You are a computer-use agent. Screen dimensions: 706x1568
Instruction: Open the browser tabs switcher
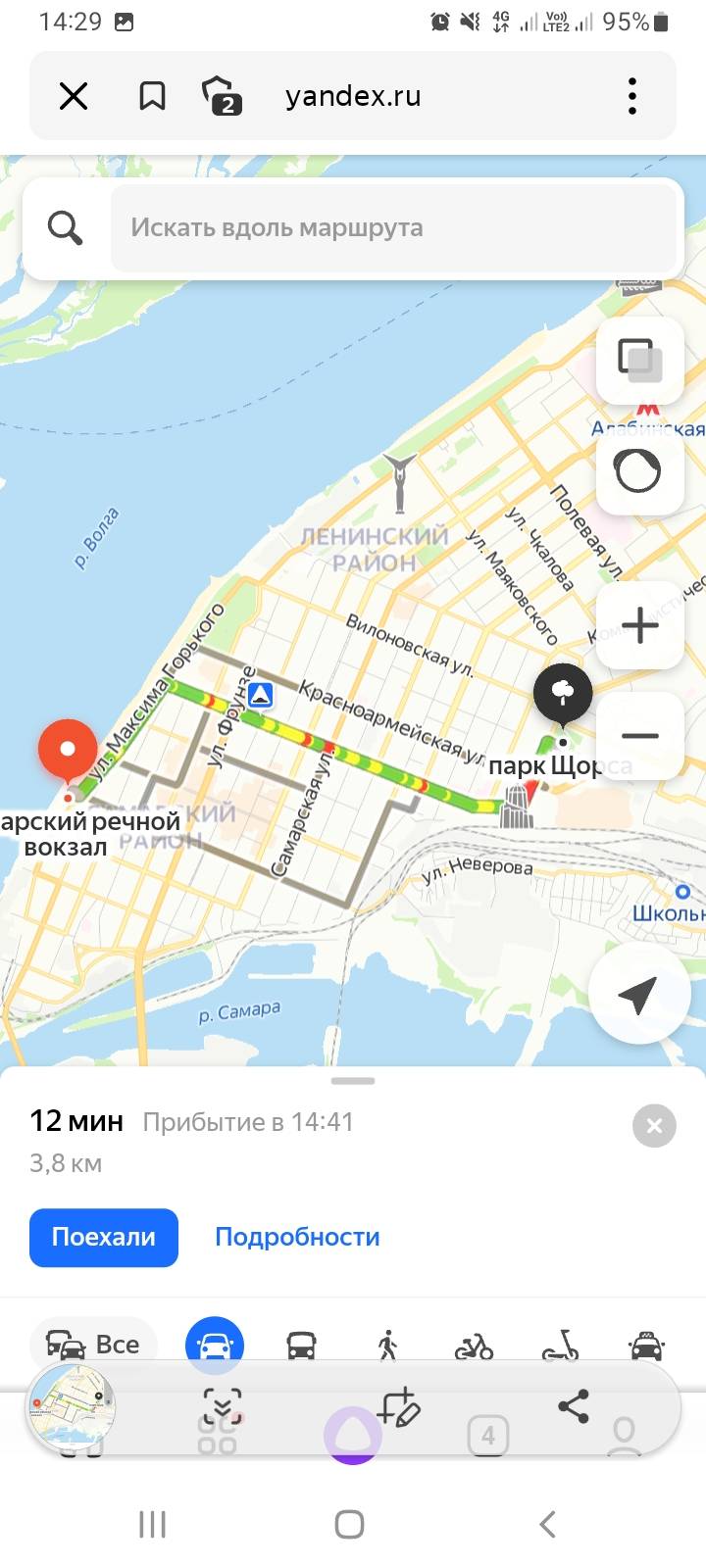[222, 96]
